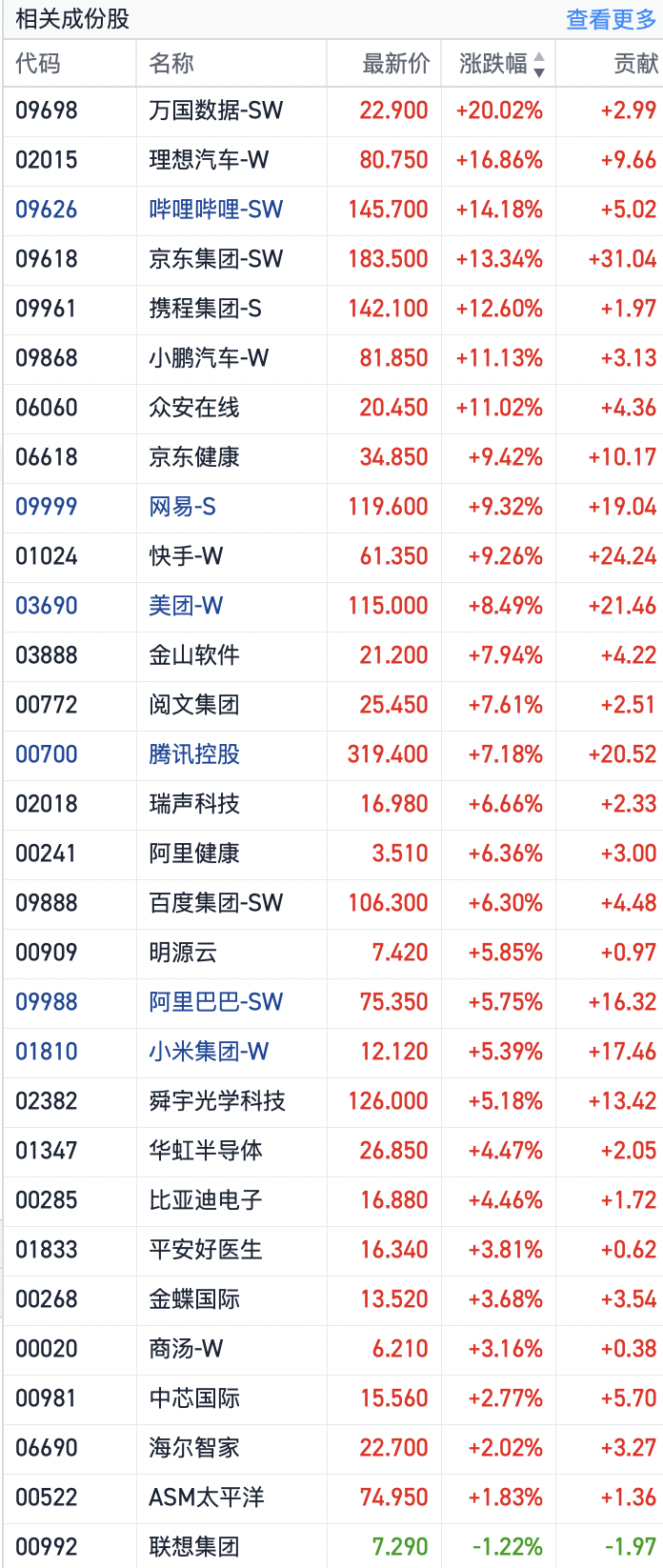Image resolution: width=663 pixels, height=1568 pixels.
Task: Open the 联想集团 stock row
Action: click(x=194, y=1547)
